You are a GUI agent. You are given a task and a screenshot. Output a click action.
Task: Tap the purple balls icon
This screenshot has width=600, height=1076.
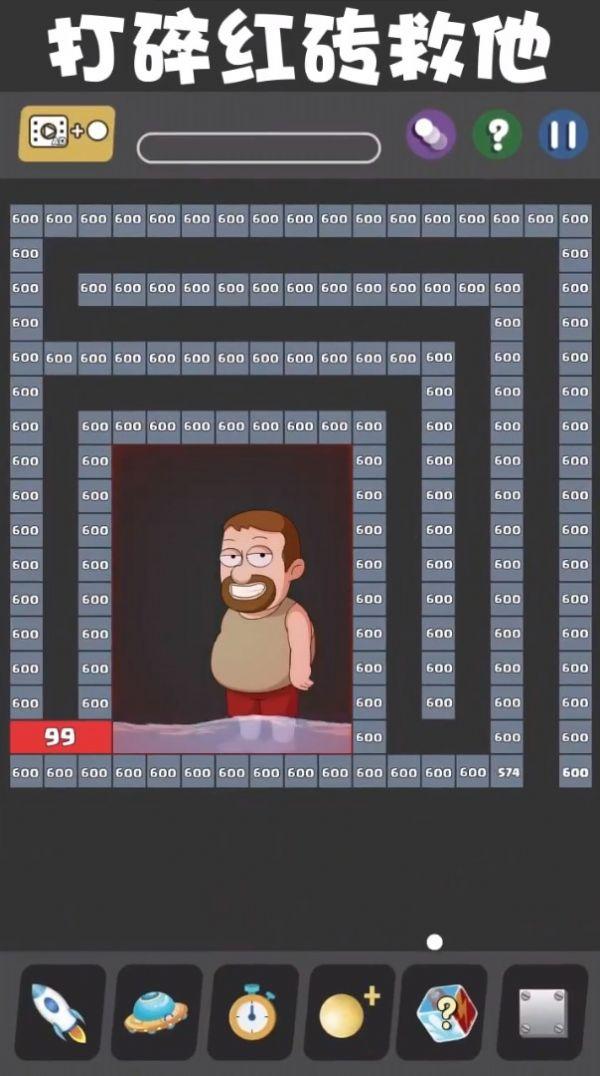click(431, 135)
